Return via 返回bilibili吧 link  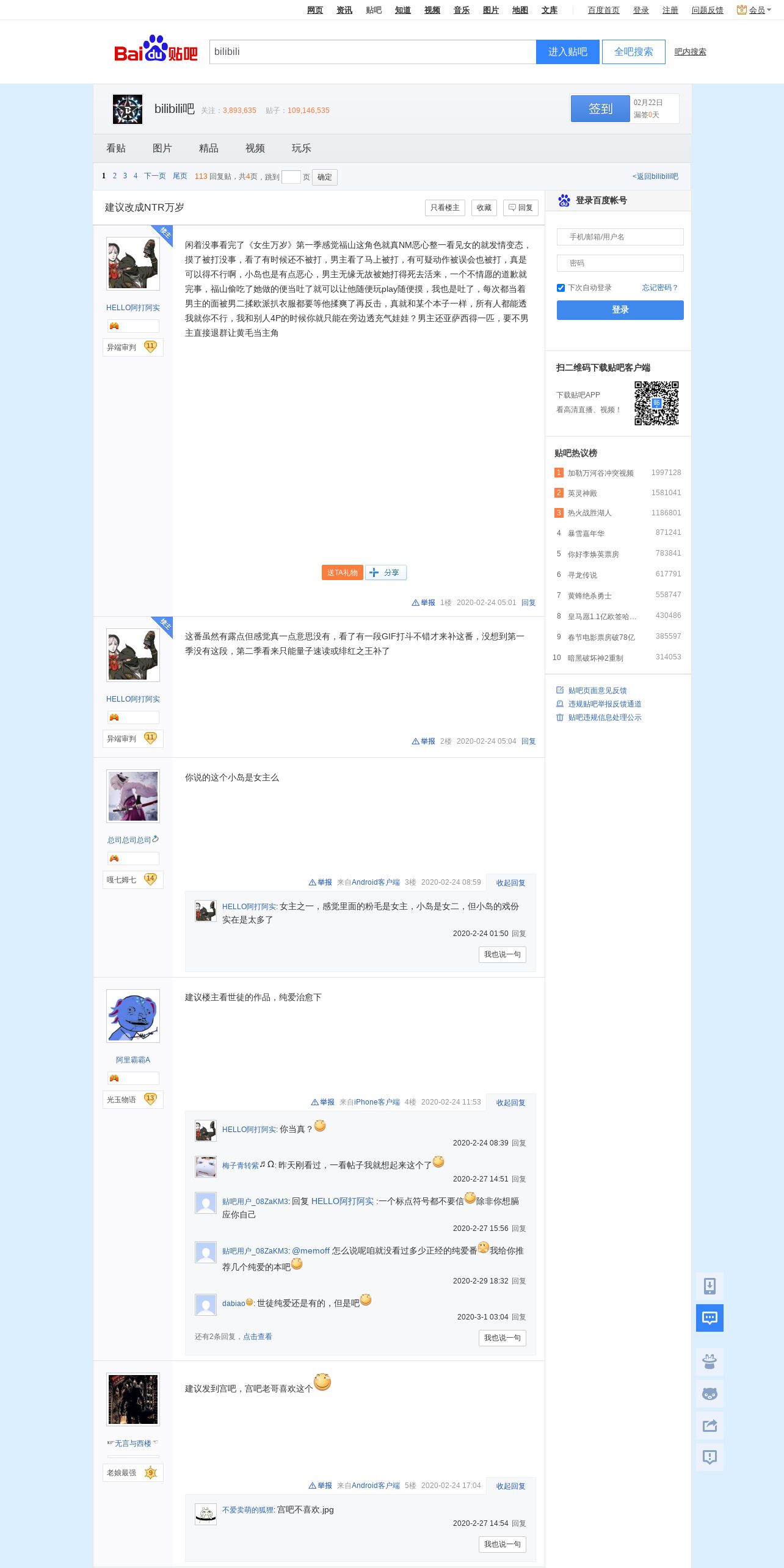655,176
